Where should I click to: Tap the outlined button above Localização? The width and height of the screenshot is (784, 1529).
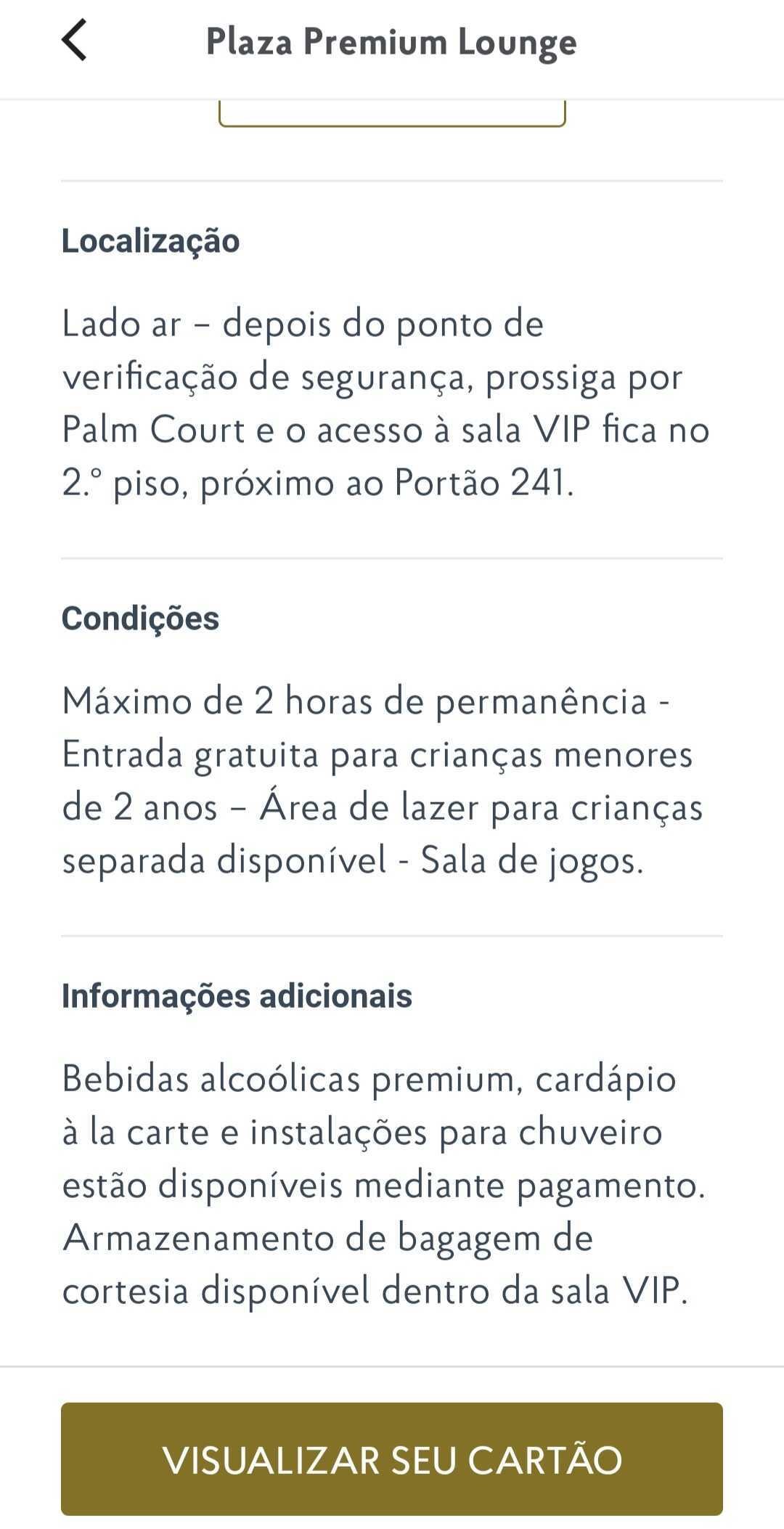click(392, 113)
